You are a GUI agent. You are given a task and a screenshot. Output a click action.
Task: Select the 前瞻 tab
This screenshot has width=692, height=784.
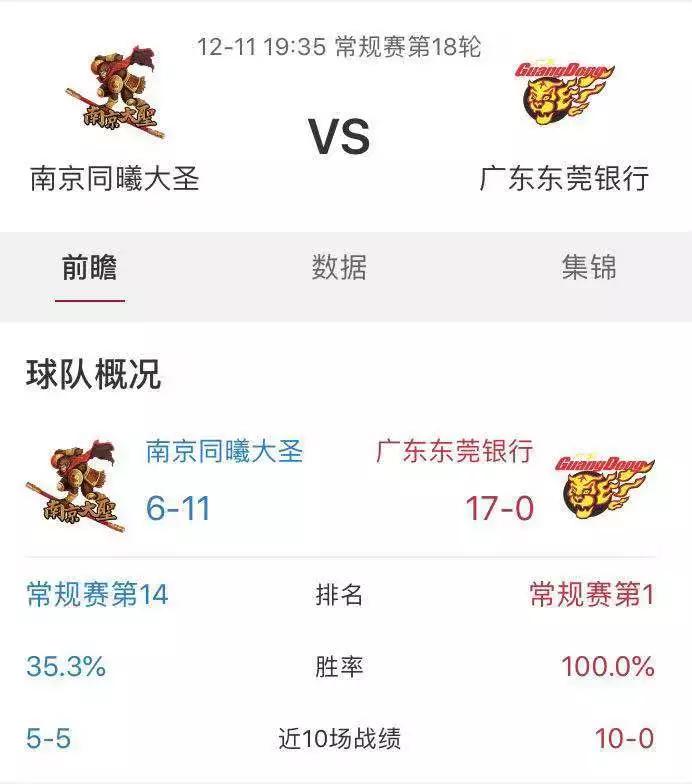[90, 268]
